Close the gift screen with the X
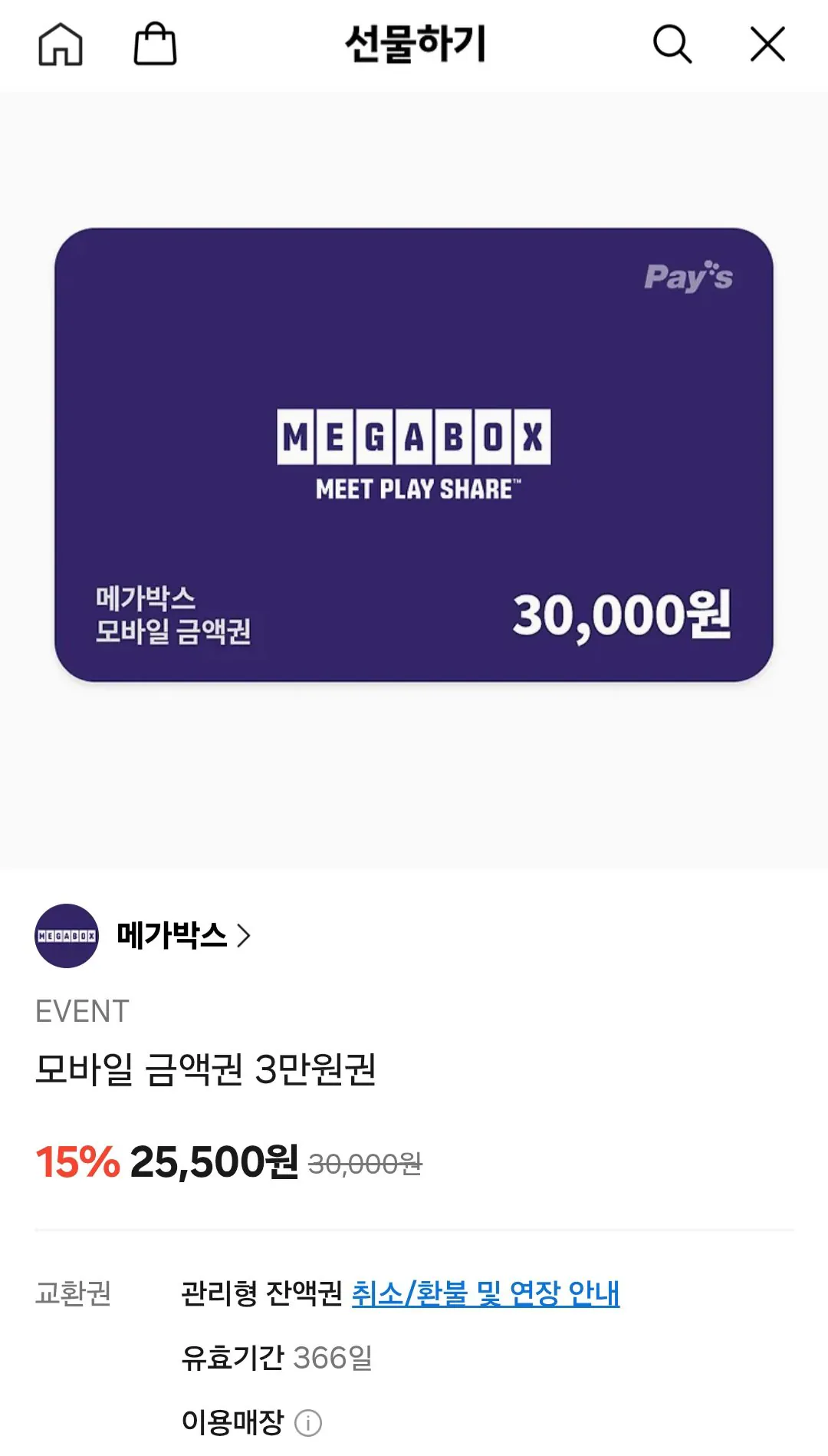 click(x=765, y=44)
